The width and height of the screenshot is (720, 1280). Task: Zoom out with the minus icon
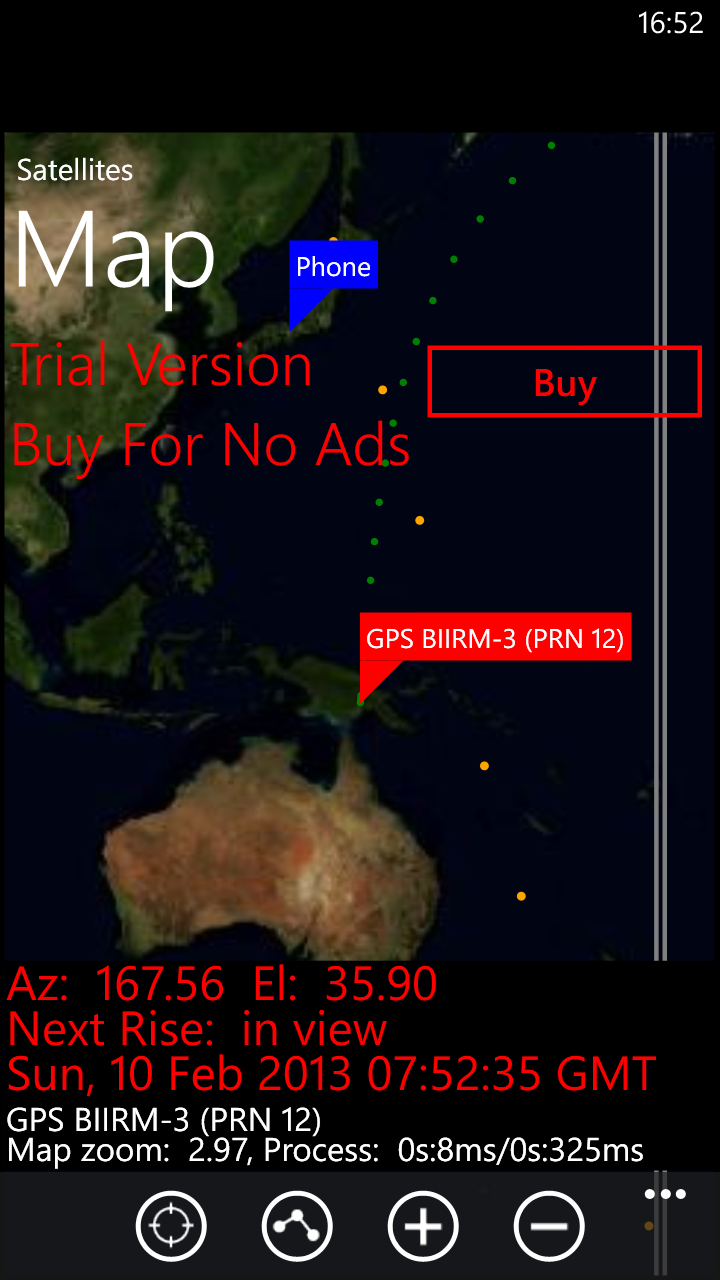[549, 1225]
